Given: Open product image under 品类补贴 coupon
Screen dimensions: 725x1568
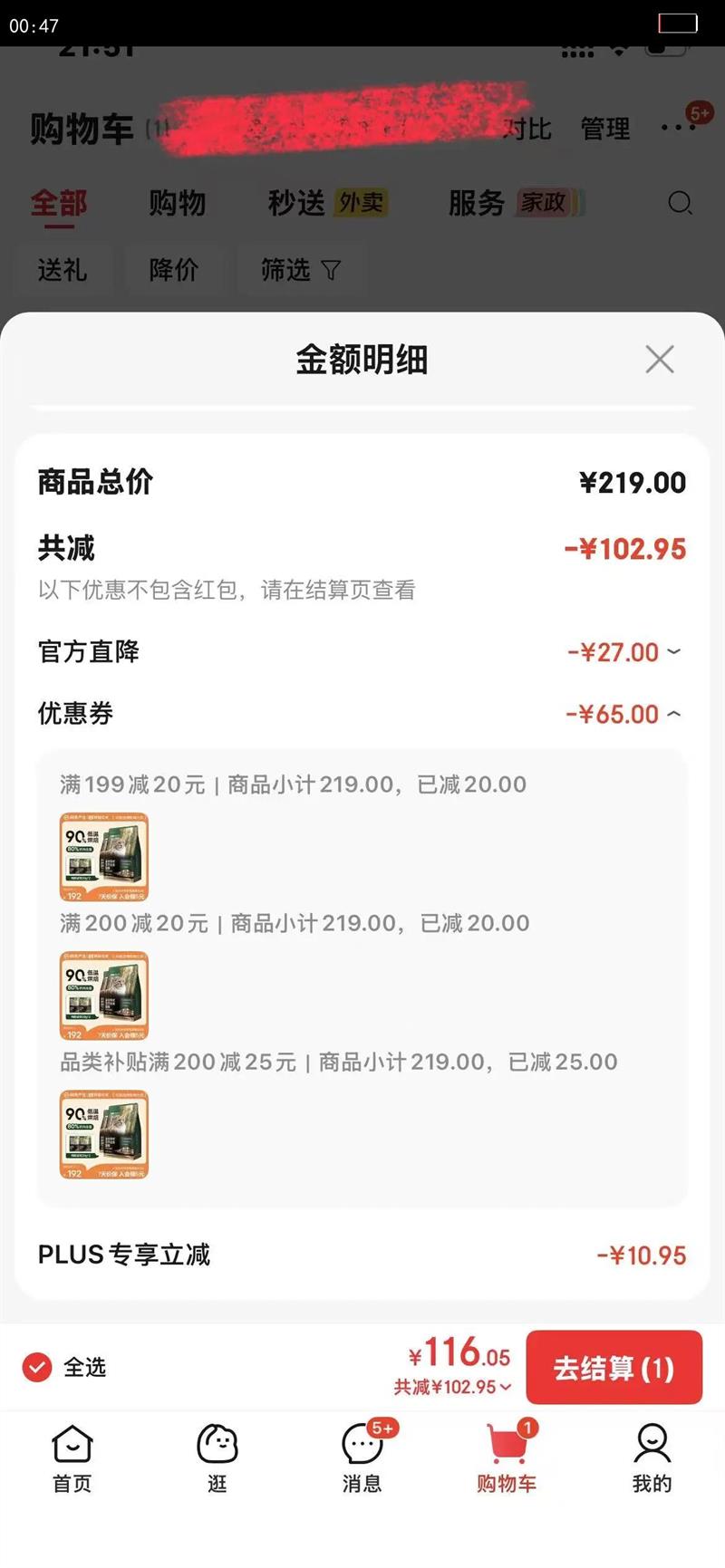Looking at the screenshot, I should (104, 1134).
